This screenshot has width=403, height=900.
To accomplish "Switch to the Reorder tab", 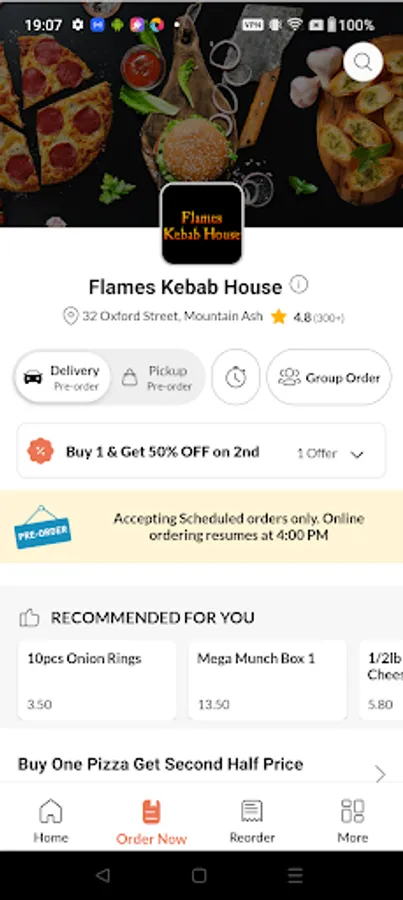I will coord(252,821).
